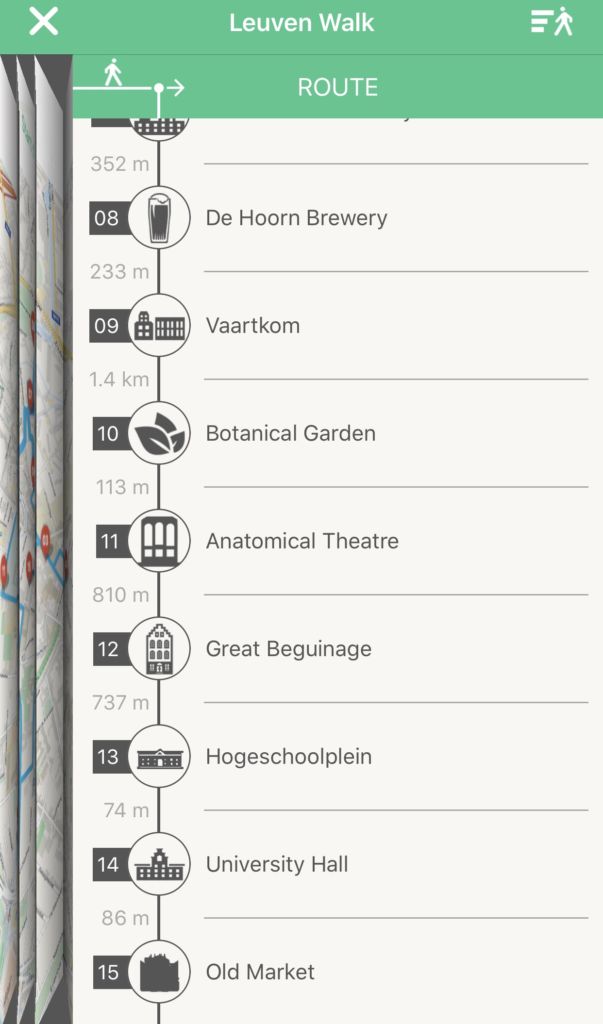This screenshot has height=1024, width=603.
Task: Tap the route list walker icon
Action: [552, 22]
